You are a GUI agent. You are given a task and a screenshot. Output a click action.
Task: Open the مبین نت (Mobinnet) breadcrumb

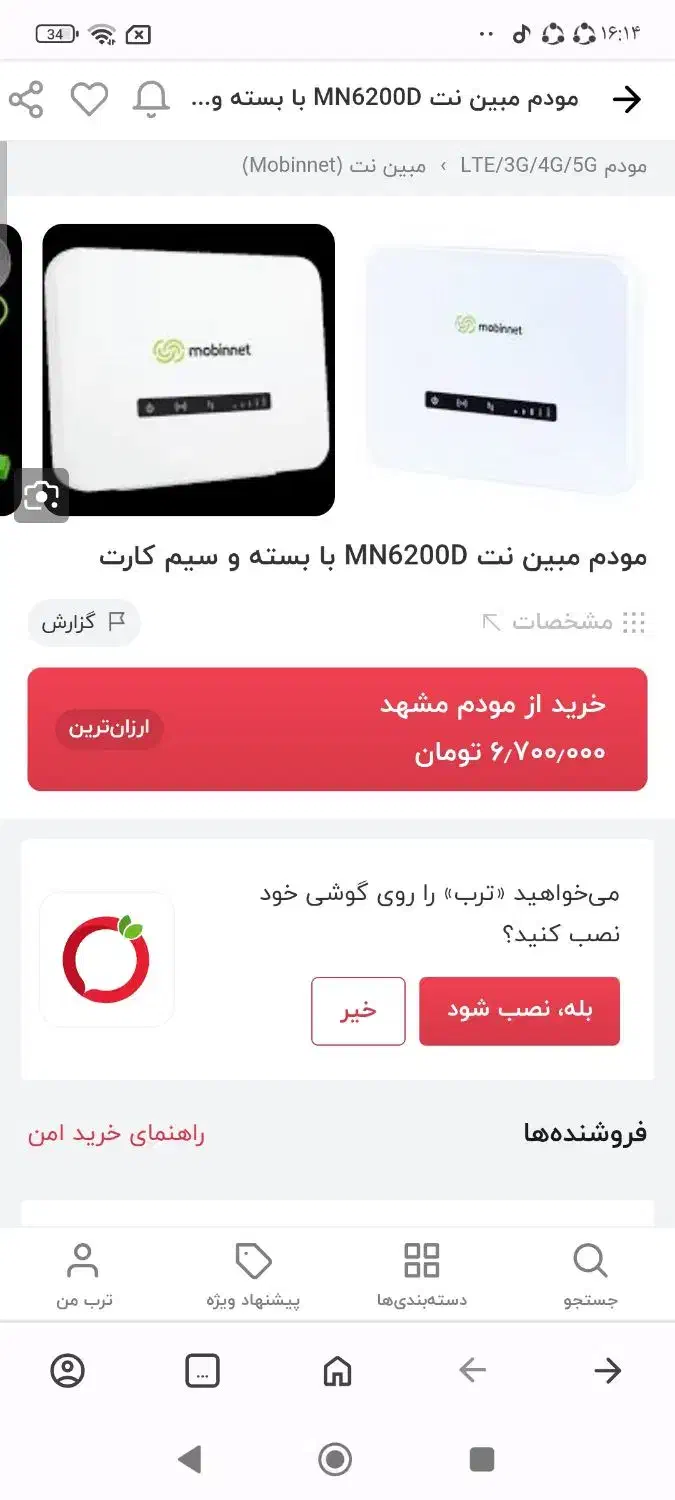[x=334, y=165]
